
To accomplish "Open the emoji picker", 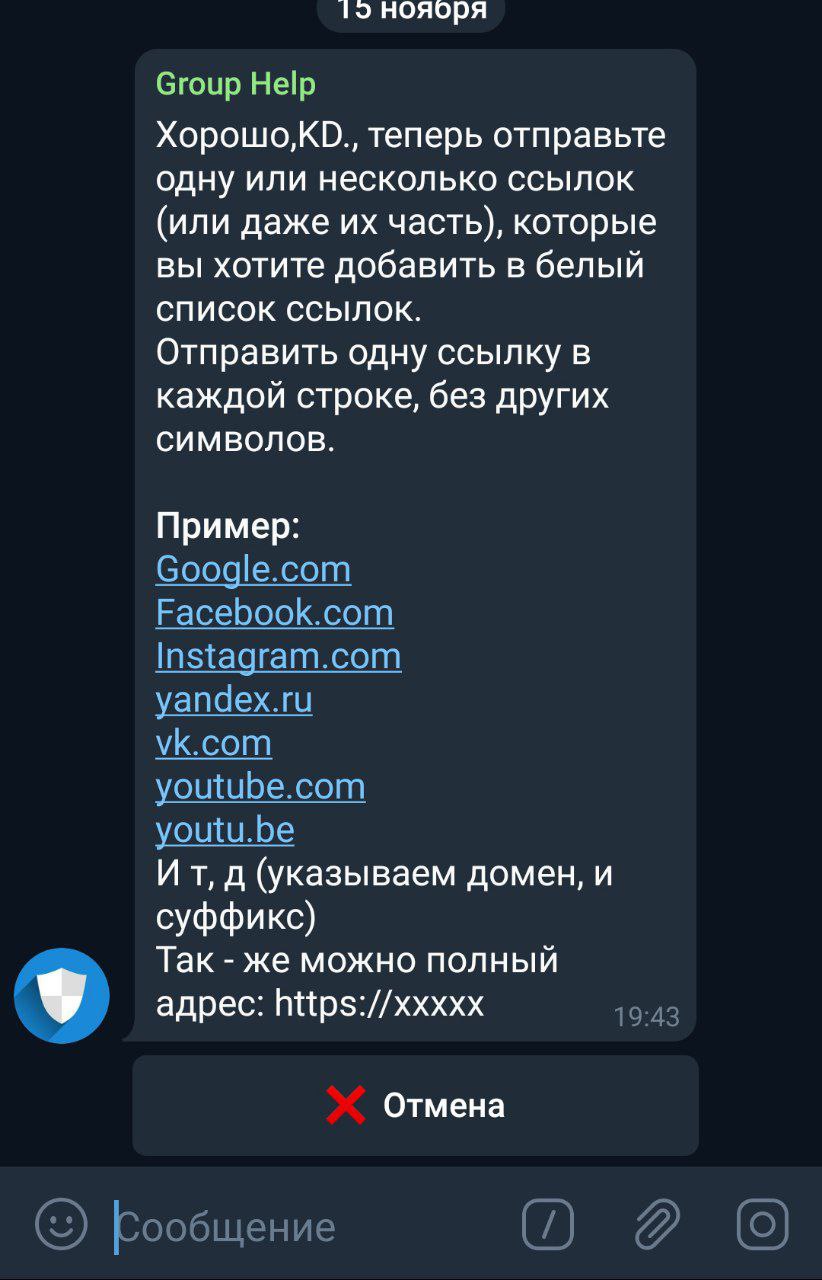I will pos(61,1224).
